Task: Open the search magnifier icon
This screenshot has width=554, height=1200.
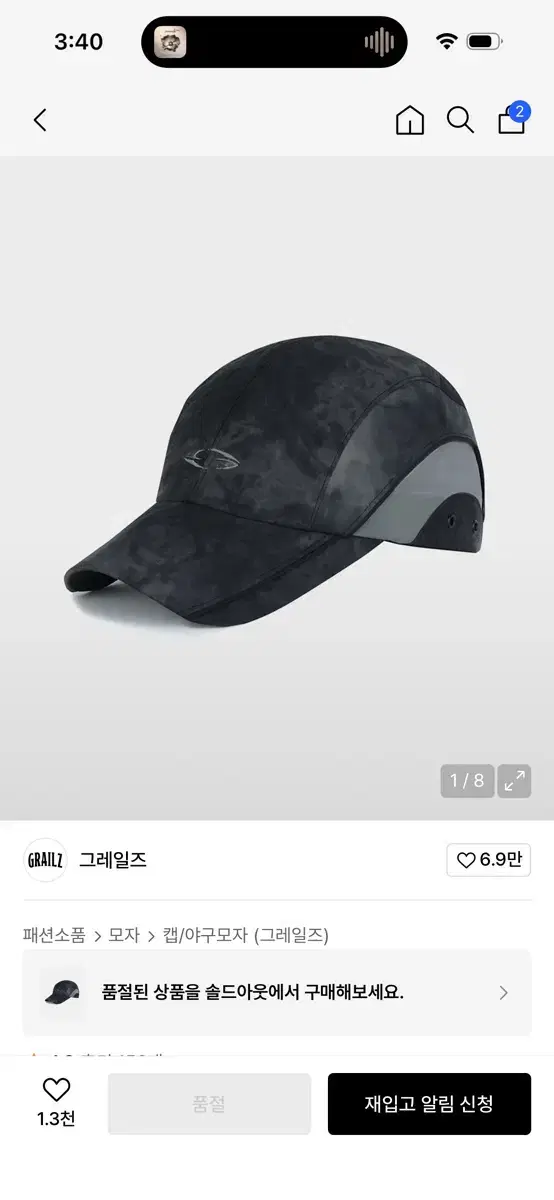Action: coord(460,120)
